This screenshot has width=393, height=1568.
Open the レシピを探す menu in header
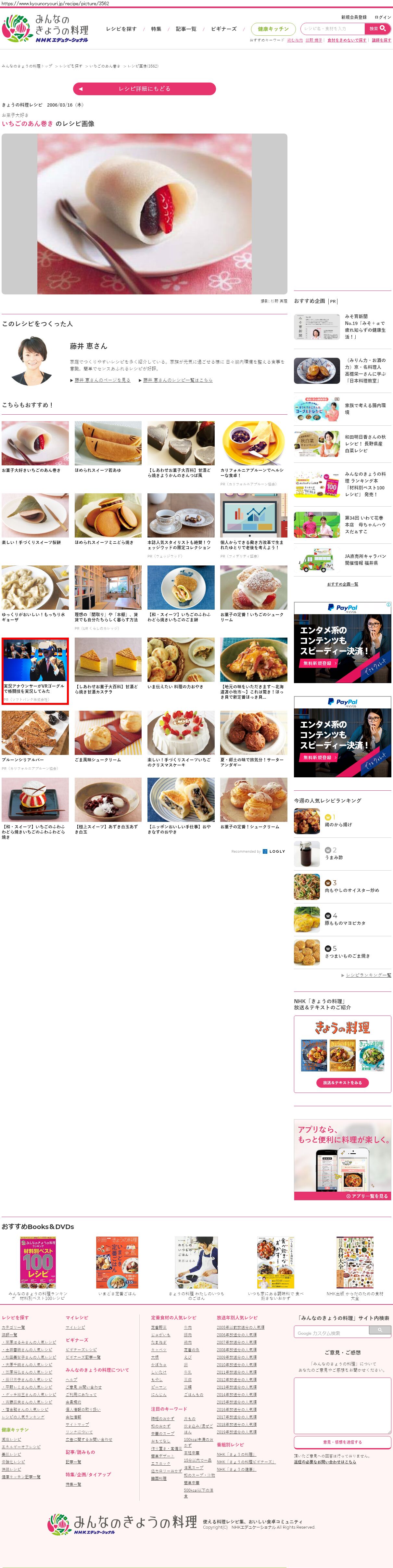coord(121,29)
